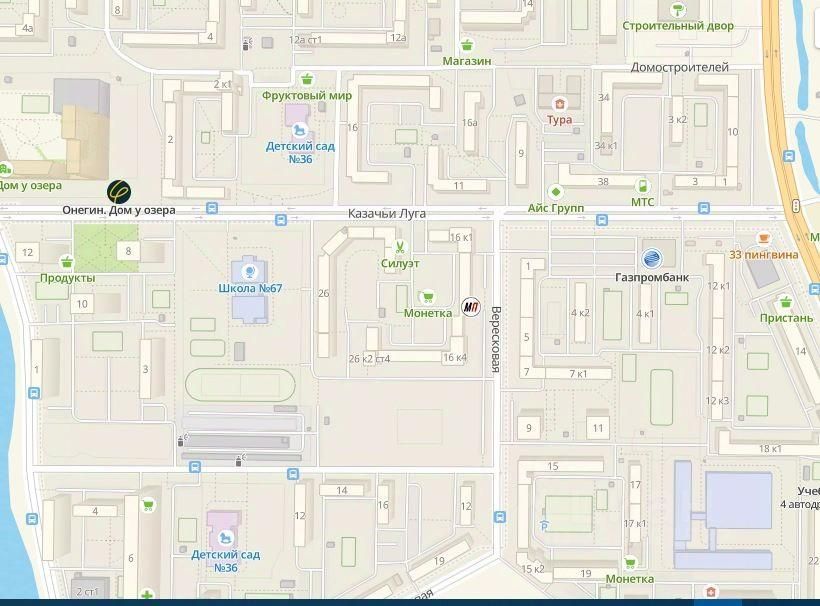The image size is (820, 606).
Task: Open the Пристань shop marker
Action: 786,301
